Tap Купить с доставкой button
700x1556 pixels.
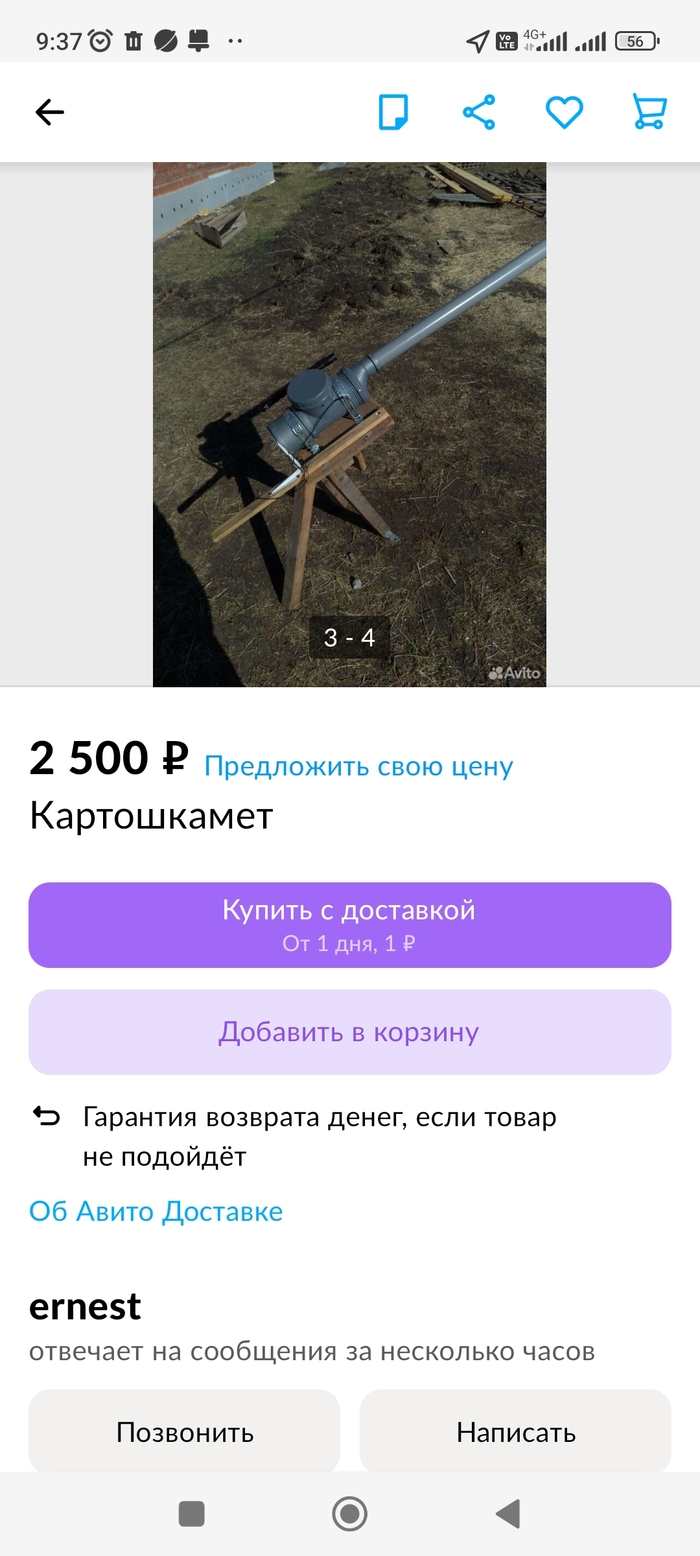349,924
